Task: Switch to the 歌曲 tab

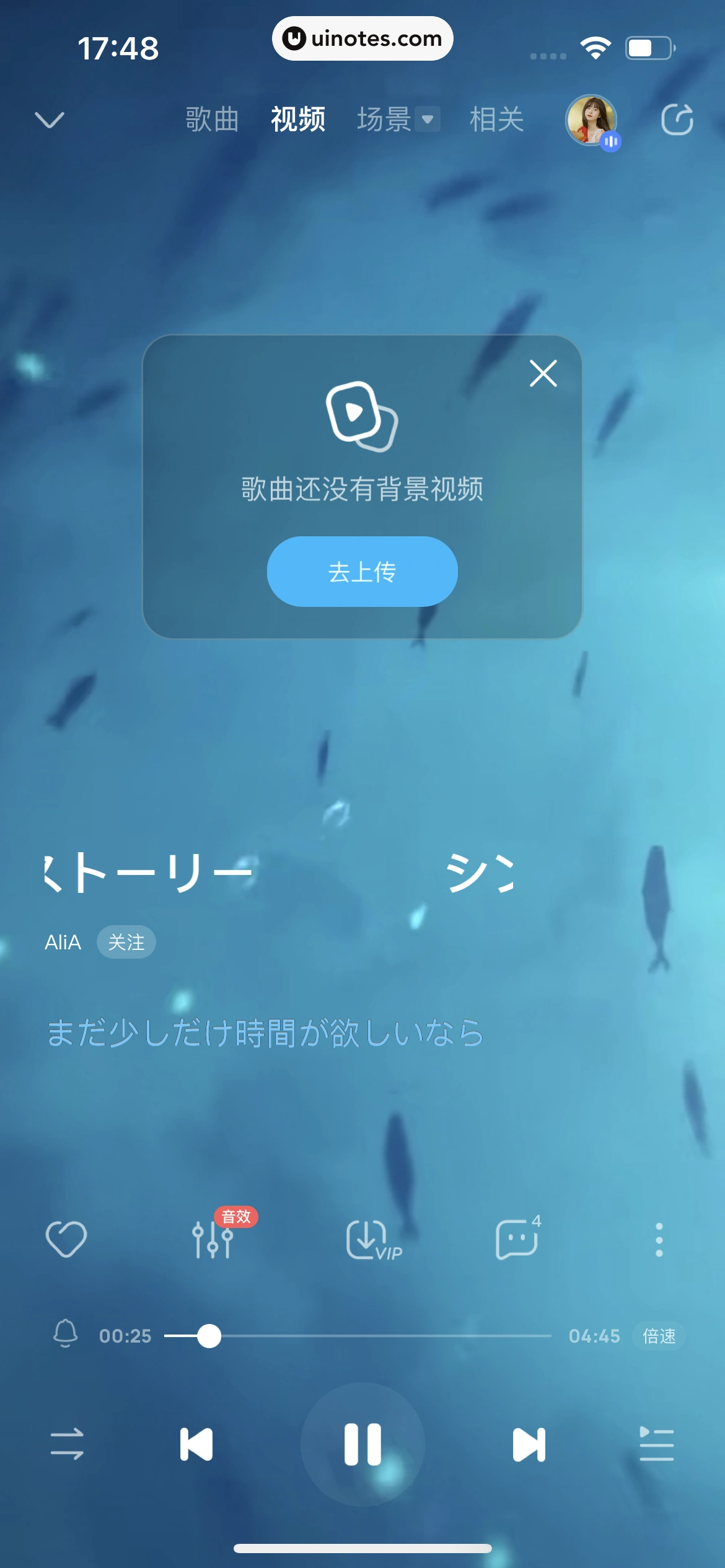Action: (x=212, y=119)
